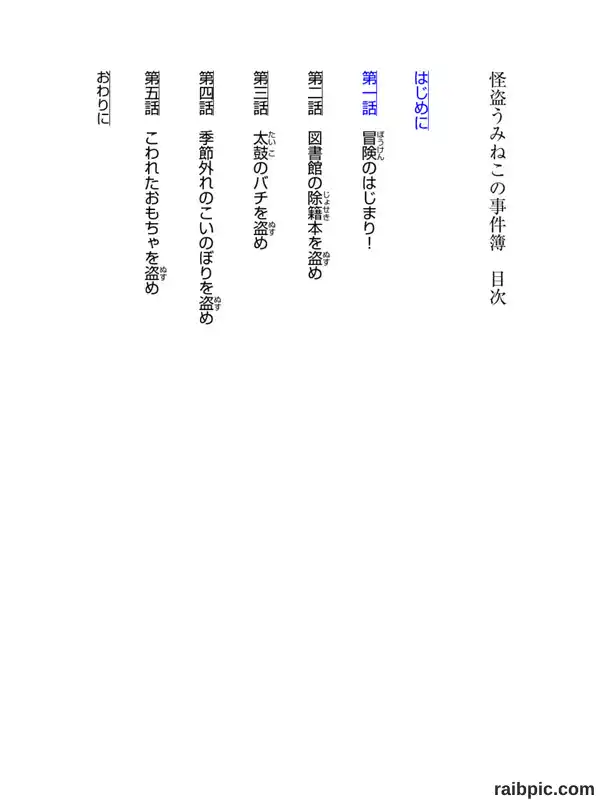Jump to the おわりに section

[x=104, y=98]
